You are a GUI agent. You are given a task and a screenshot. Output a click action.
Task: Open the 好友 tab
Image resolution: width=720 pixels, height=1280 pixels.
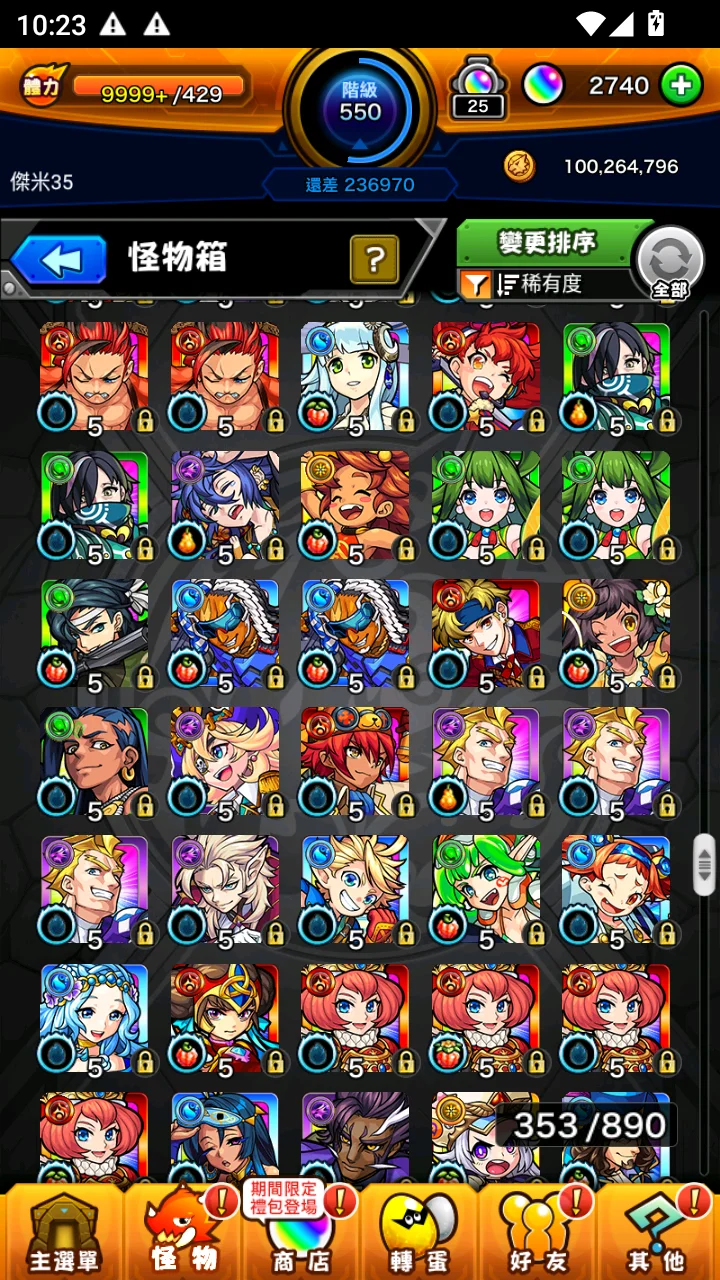[x=537, y=1232]
